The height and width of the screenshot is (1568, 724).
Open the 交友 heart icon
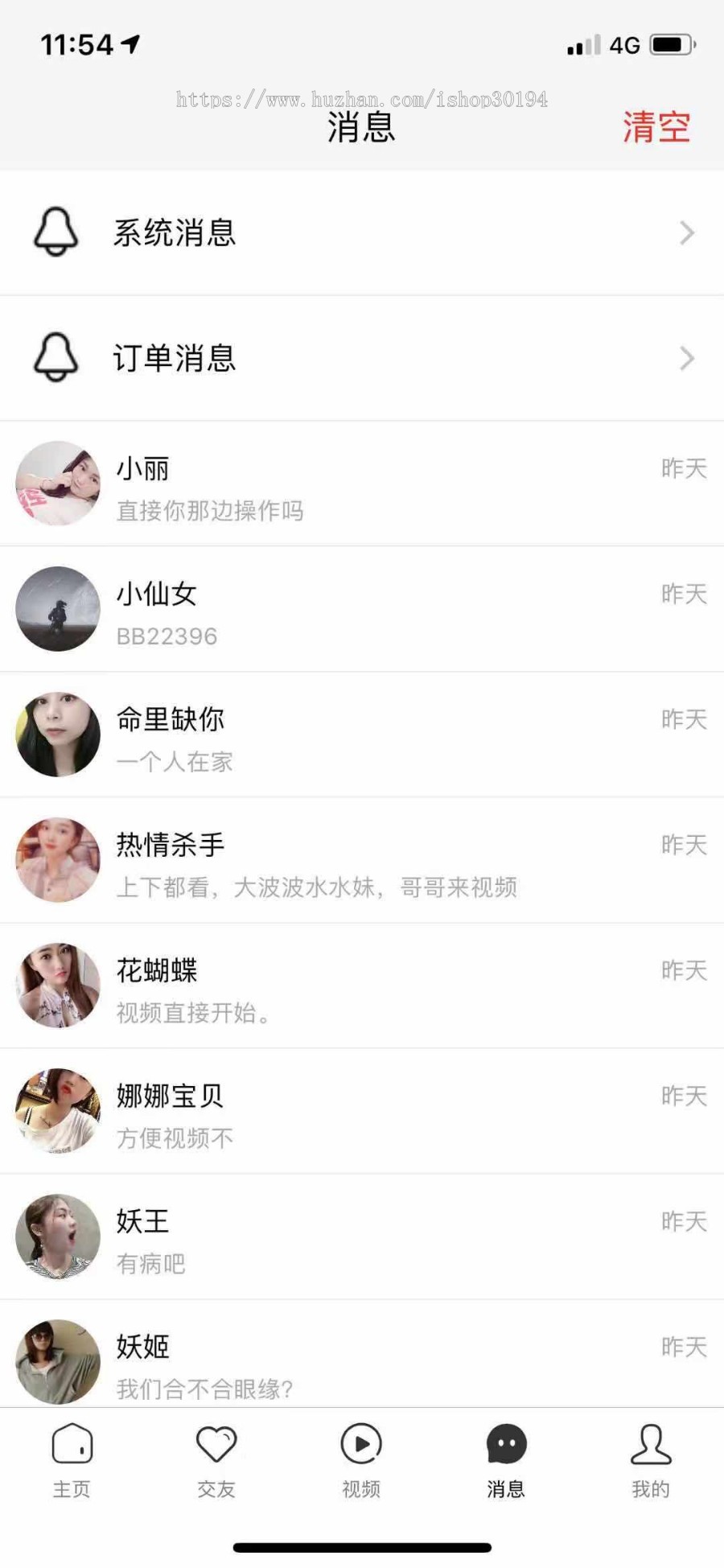pos(216,1444)
